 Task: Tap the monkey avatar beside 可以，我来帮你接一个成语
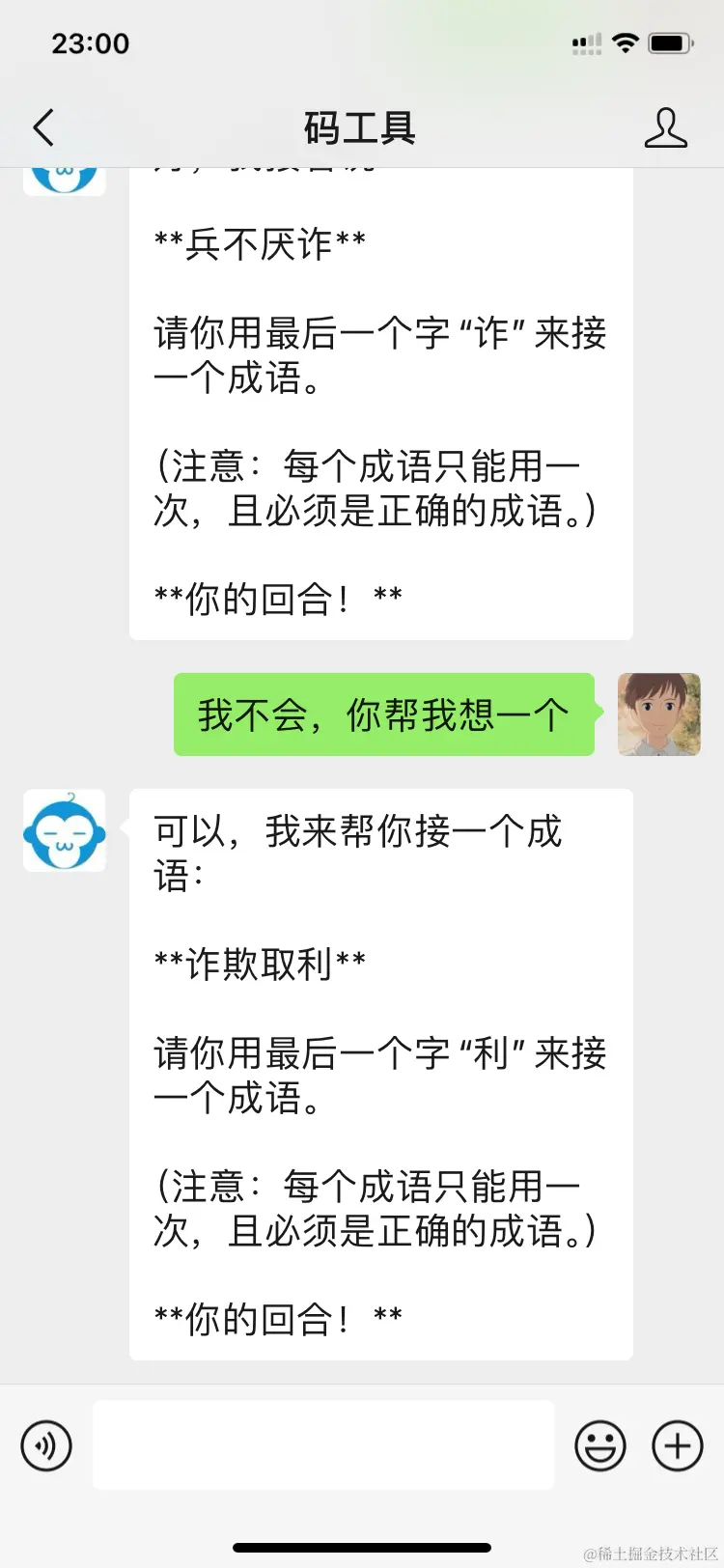(65, 830)
